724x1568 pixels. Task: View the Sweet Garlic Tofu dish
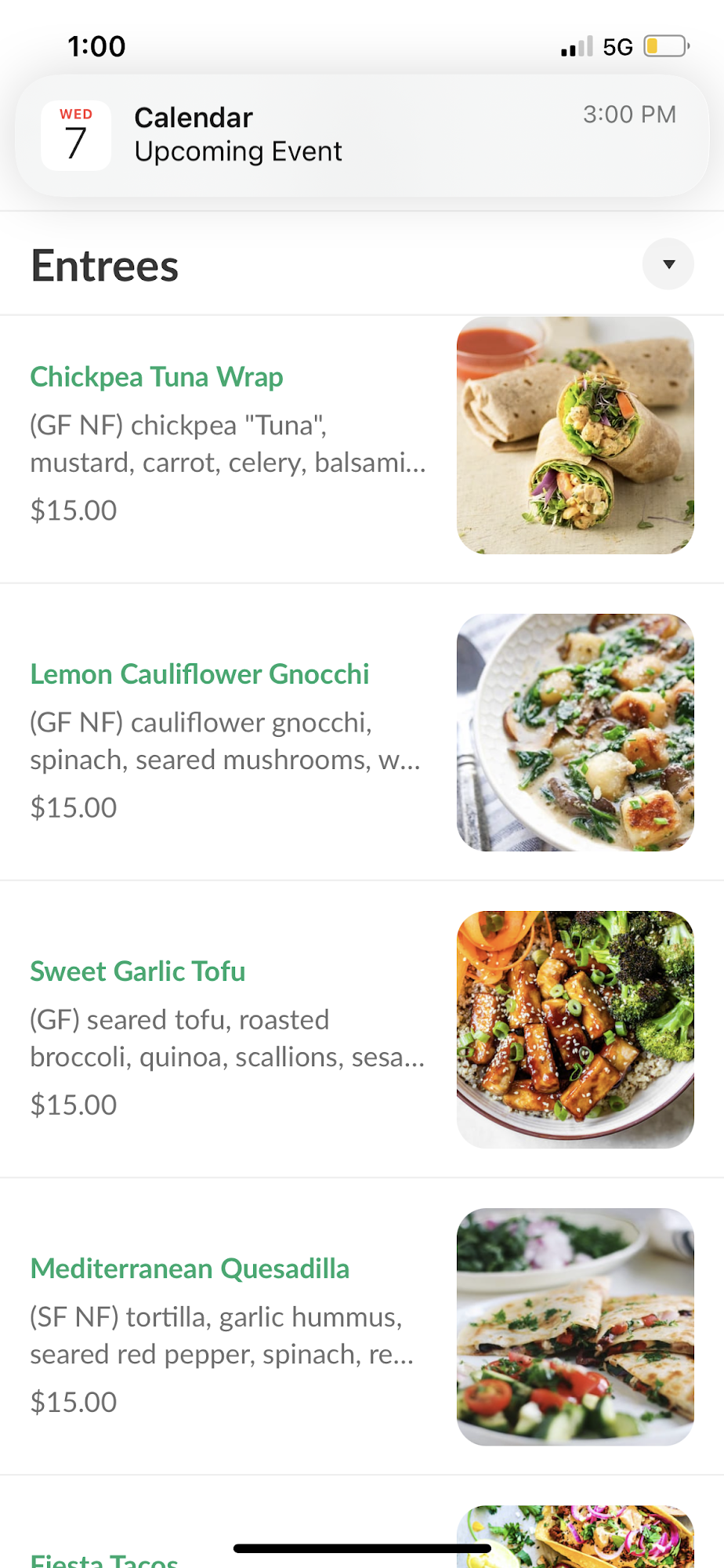[x=138, y=971]
